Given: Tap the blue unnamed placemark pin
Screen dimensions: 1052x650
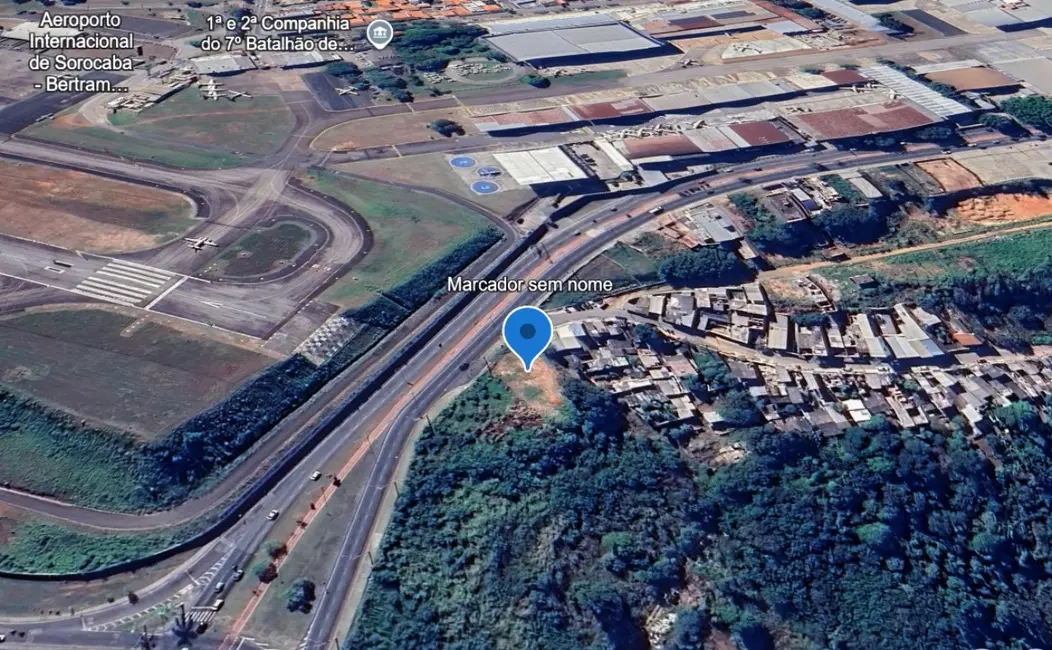Looking at the screenshot, I should point(527,334).
